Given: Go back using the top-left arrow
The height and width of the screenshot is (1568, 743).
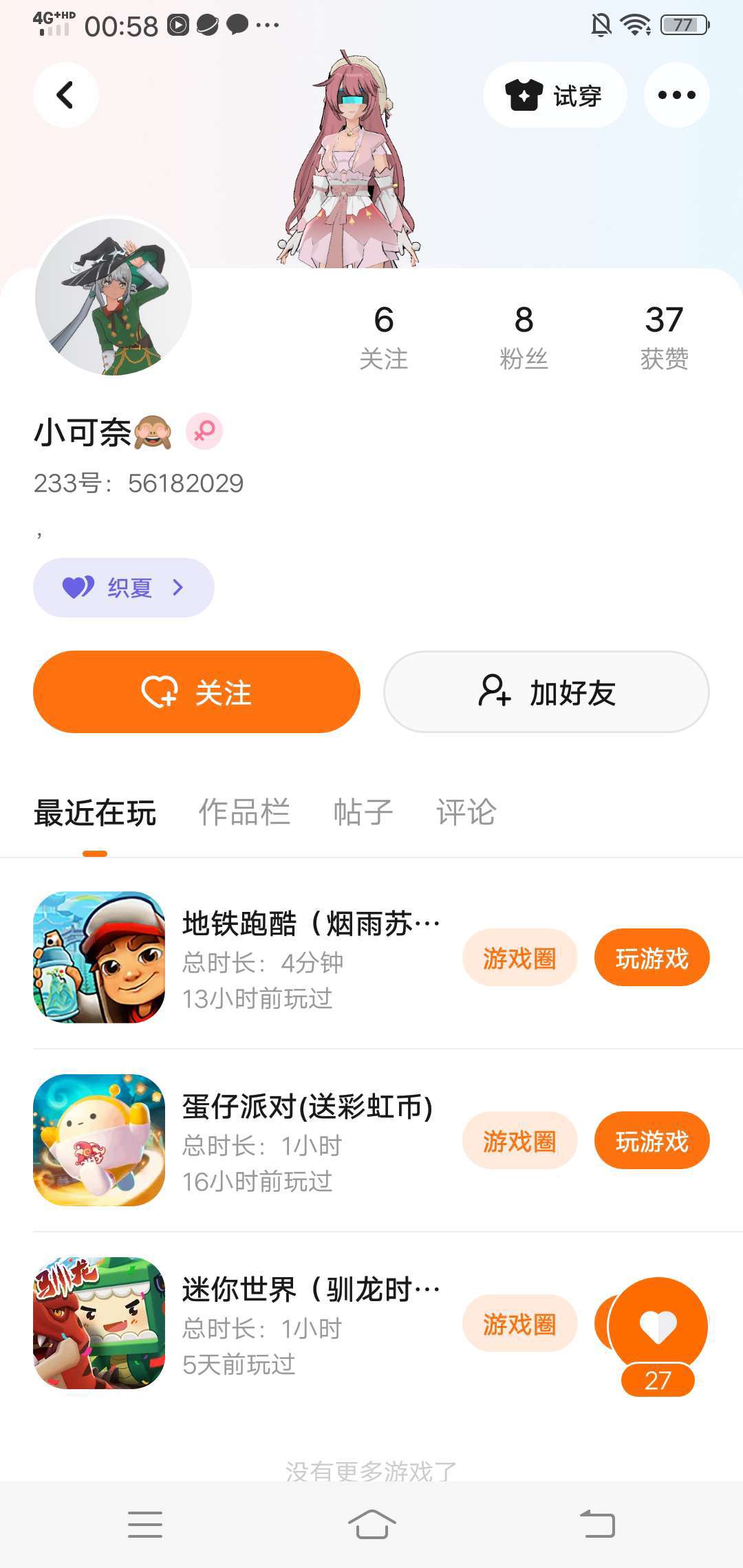Looking at the screenshot, I should point(65,95).
